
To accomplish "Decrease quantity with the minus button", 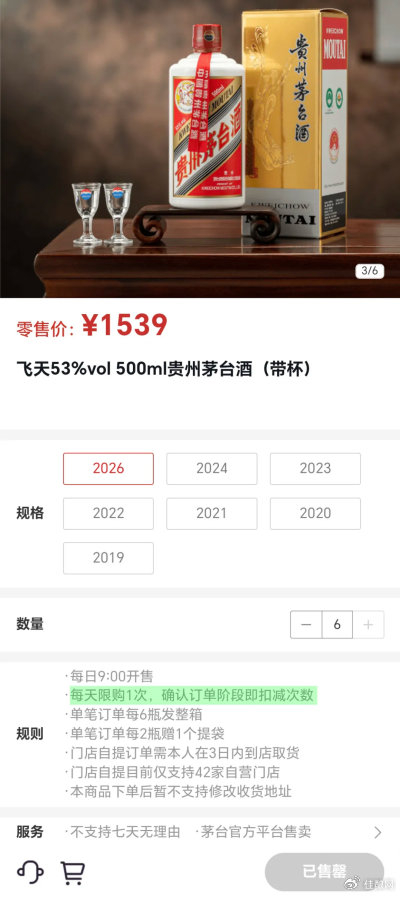I will coord(306,625).
